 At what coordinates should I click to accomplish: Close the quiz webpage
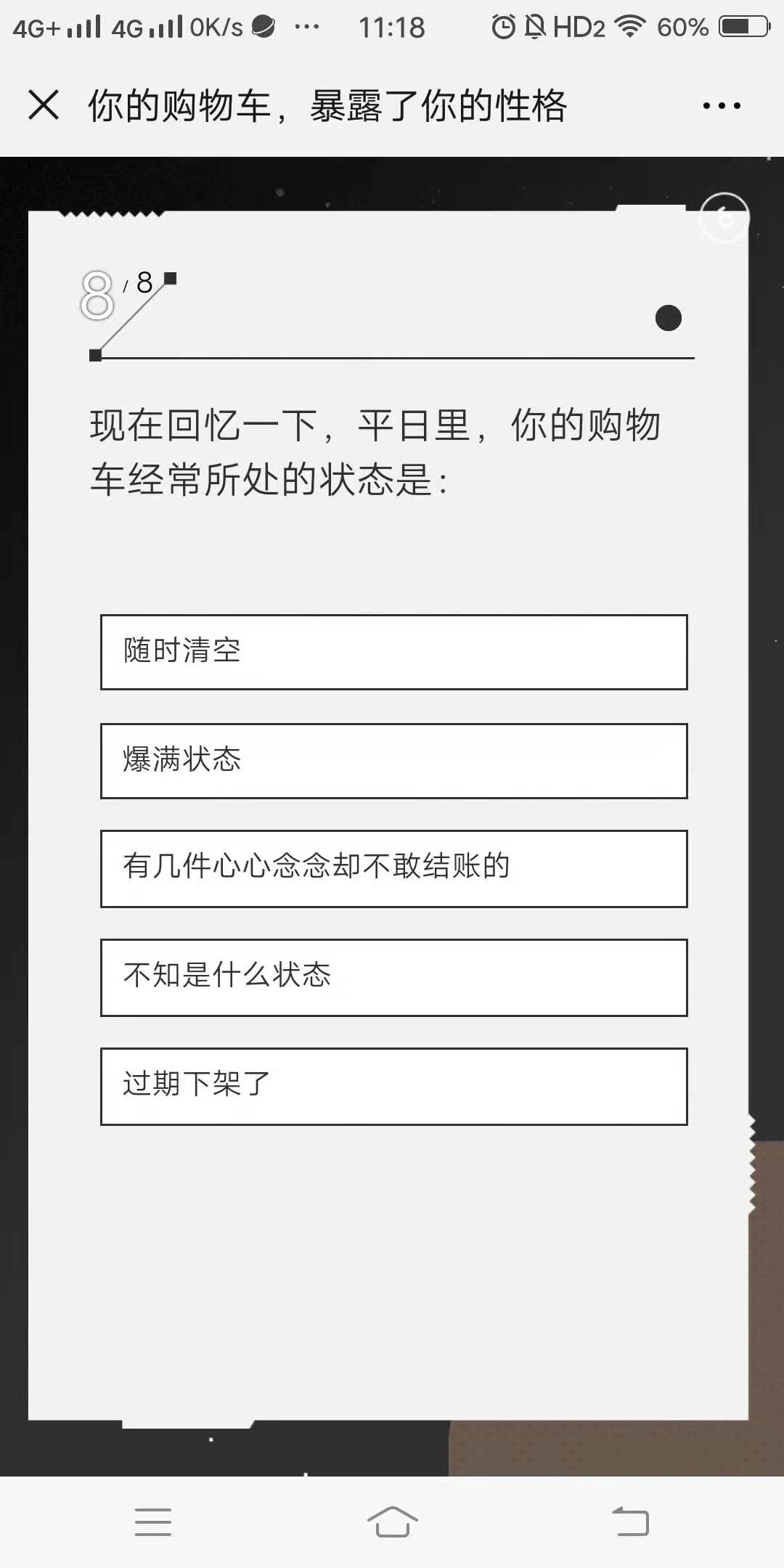(44, 105)
